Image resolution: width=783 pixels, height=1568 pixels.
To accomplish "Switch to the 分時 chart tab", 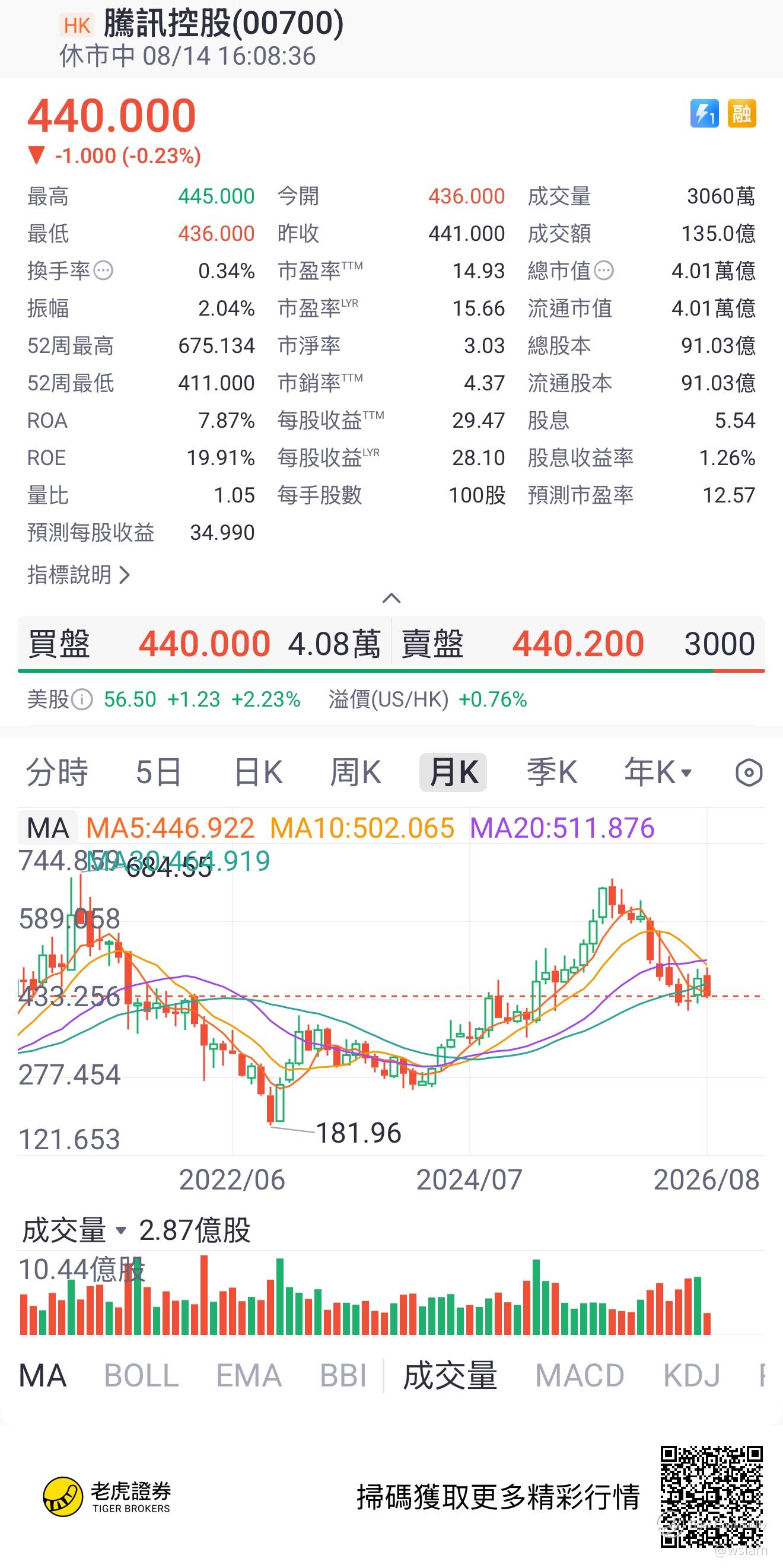I will coord(57,772).
